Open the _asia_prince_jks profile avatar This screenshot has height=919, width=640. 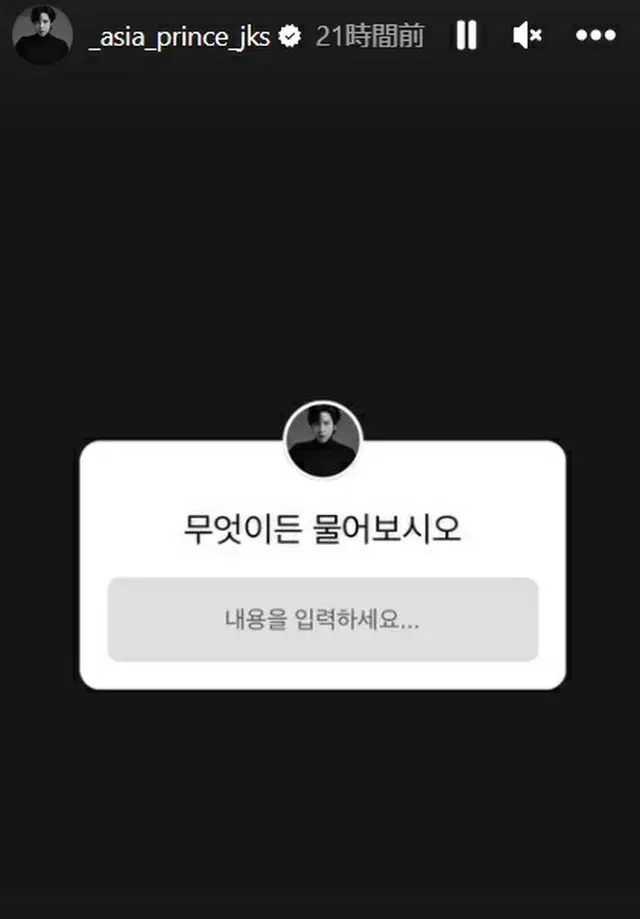(42, 36)
